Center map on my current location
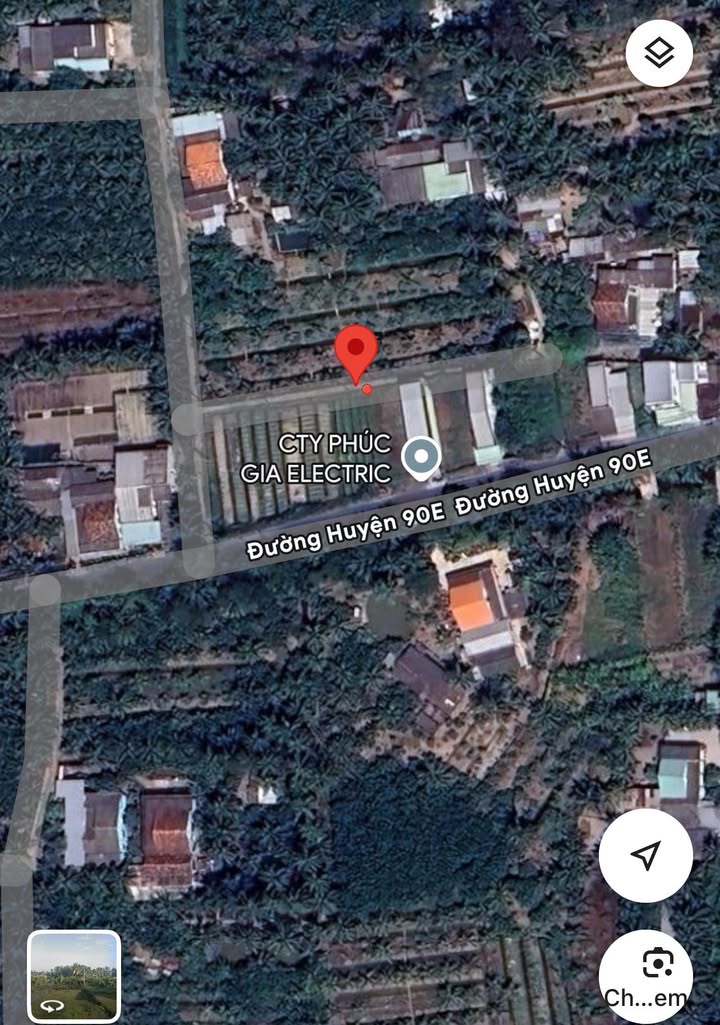Image resolution: width=720 pixels, height=1025 pixels. click(x=646, y=855)
